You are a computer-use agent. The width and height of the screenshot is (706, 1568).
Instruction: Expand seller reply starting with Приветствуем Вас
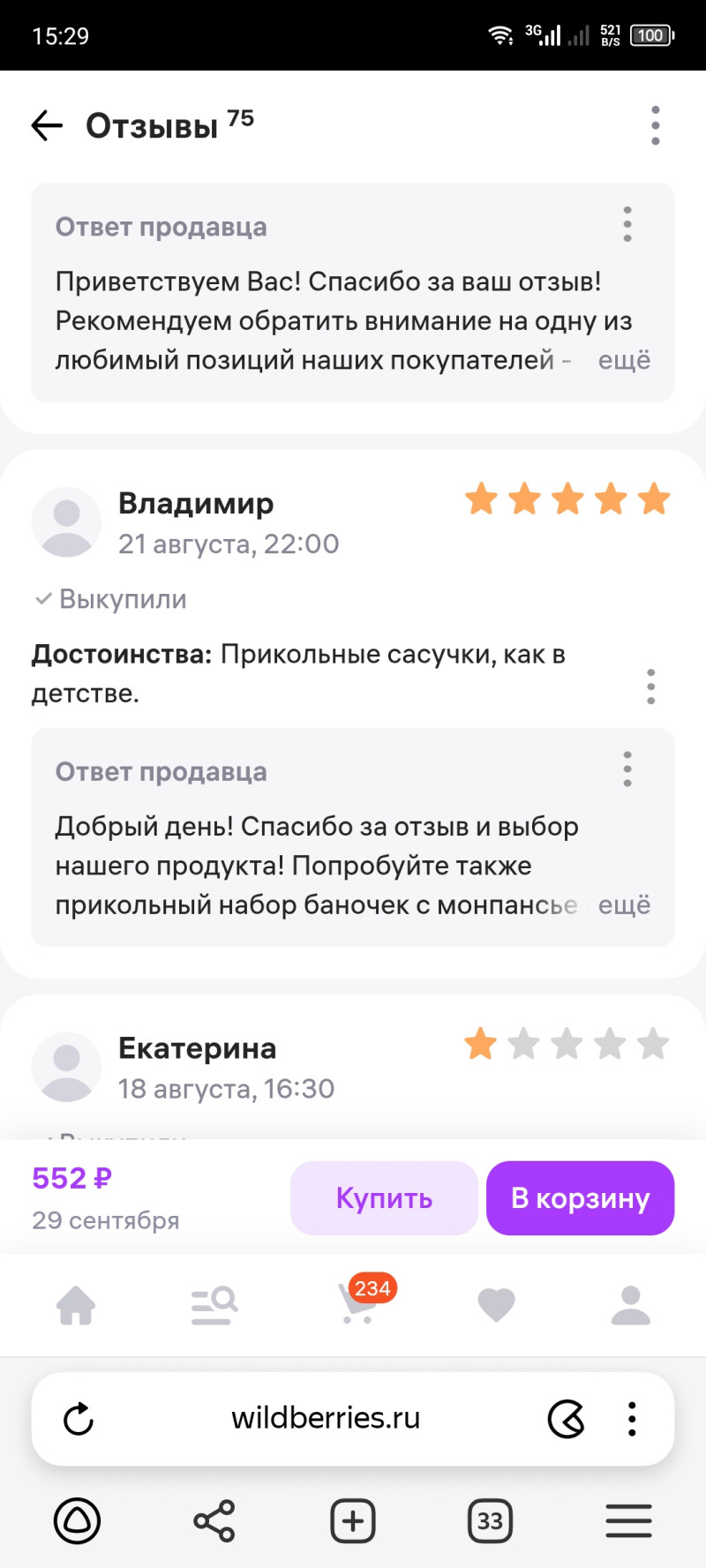point(624,360)
